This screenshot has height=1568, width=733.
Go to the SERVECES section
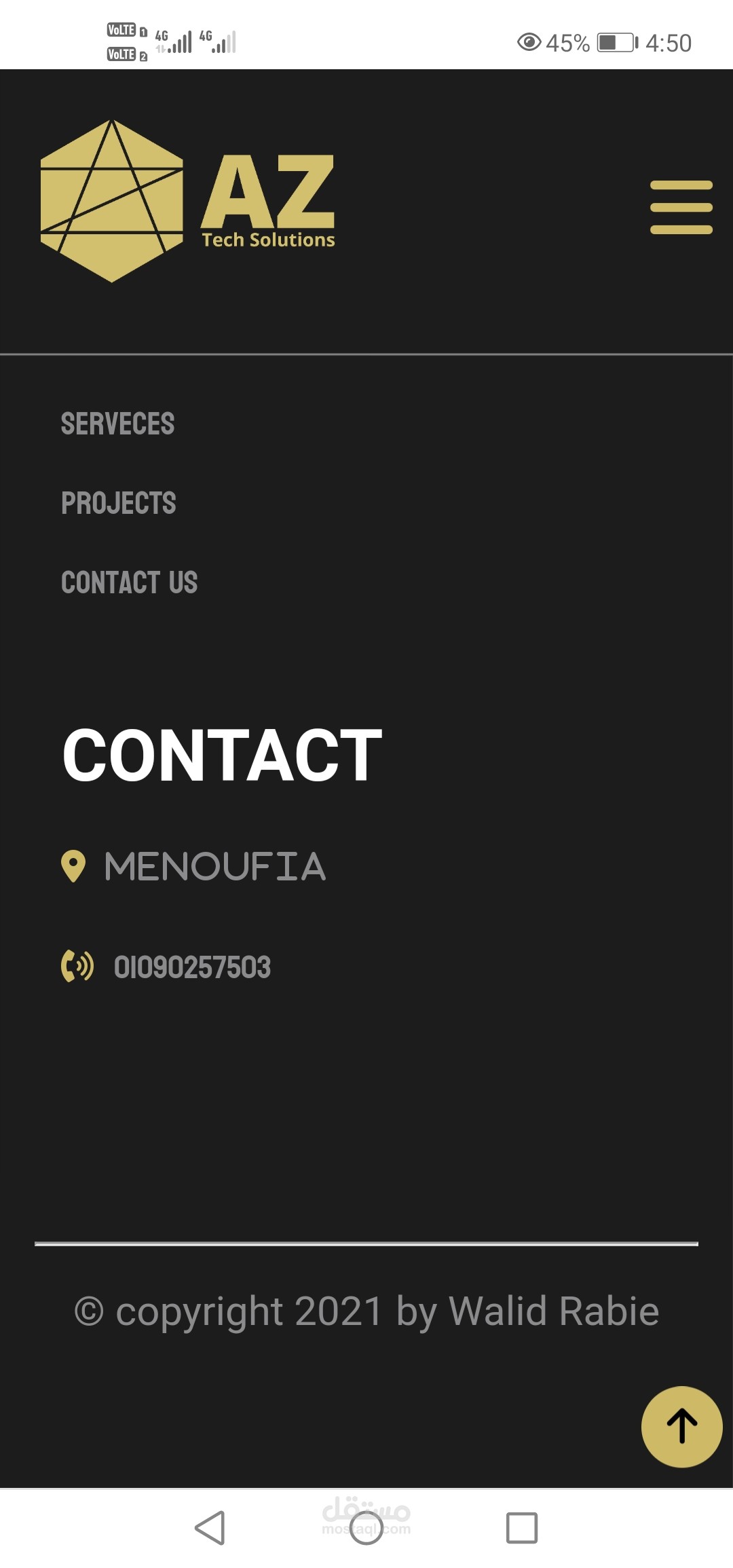click(118, 424)
